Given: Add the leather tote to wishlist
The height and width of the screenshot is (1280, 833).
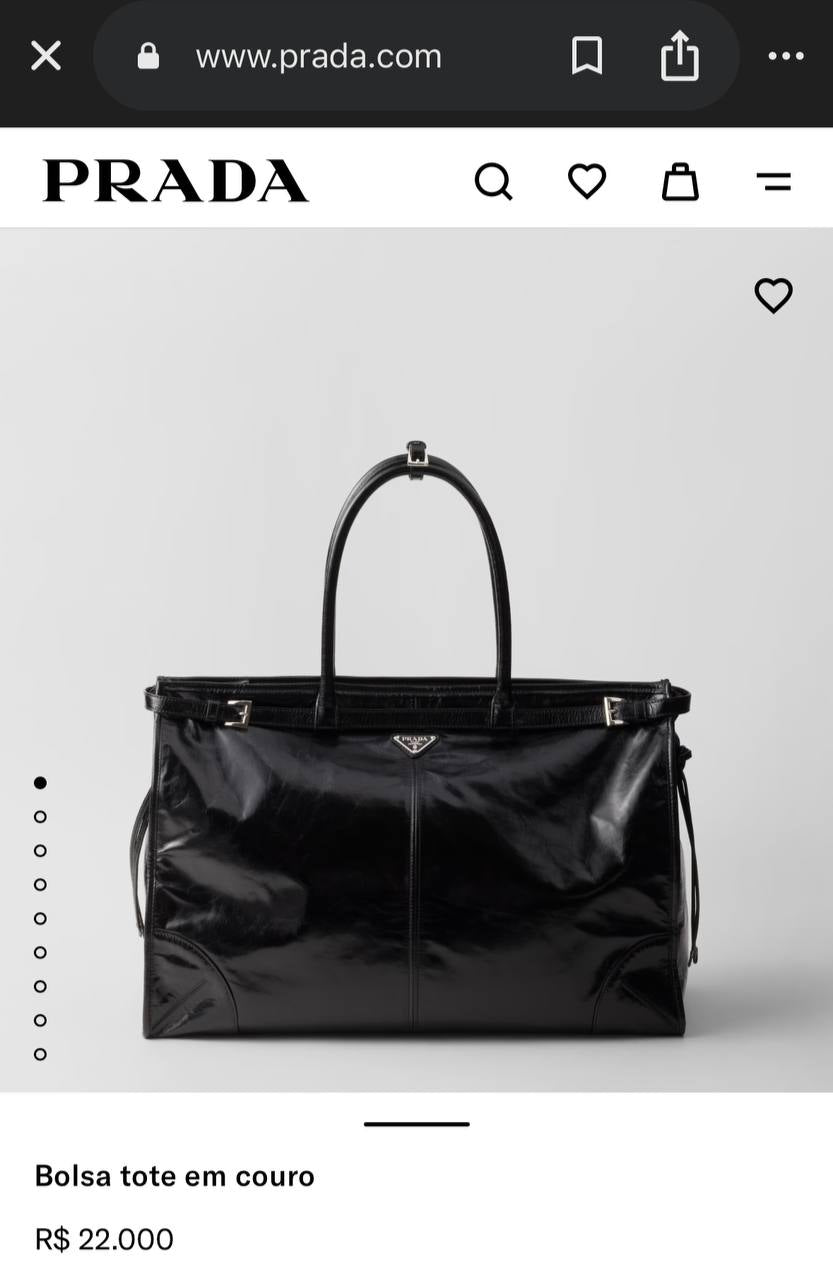Looking at the screenshot, I should (773, 295).
